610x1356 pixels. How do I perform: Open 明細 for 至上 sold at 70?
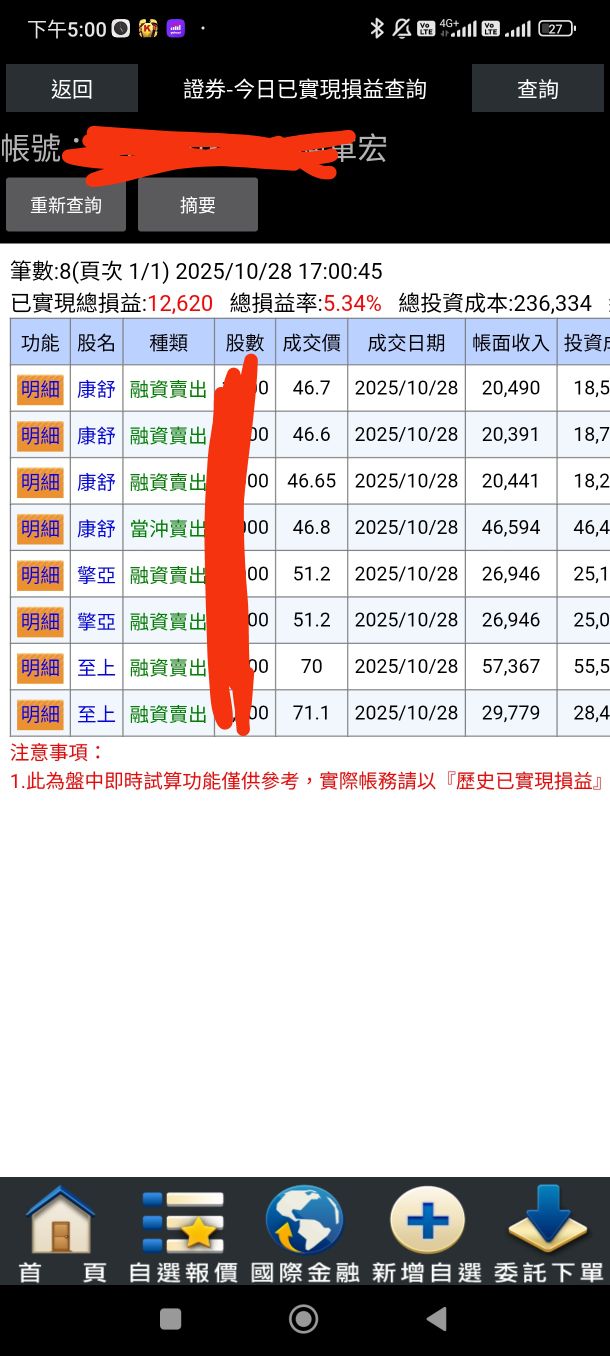[40, 667]
